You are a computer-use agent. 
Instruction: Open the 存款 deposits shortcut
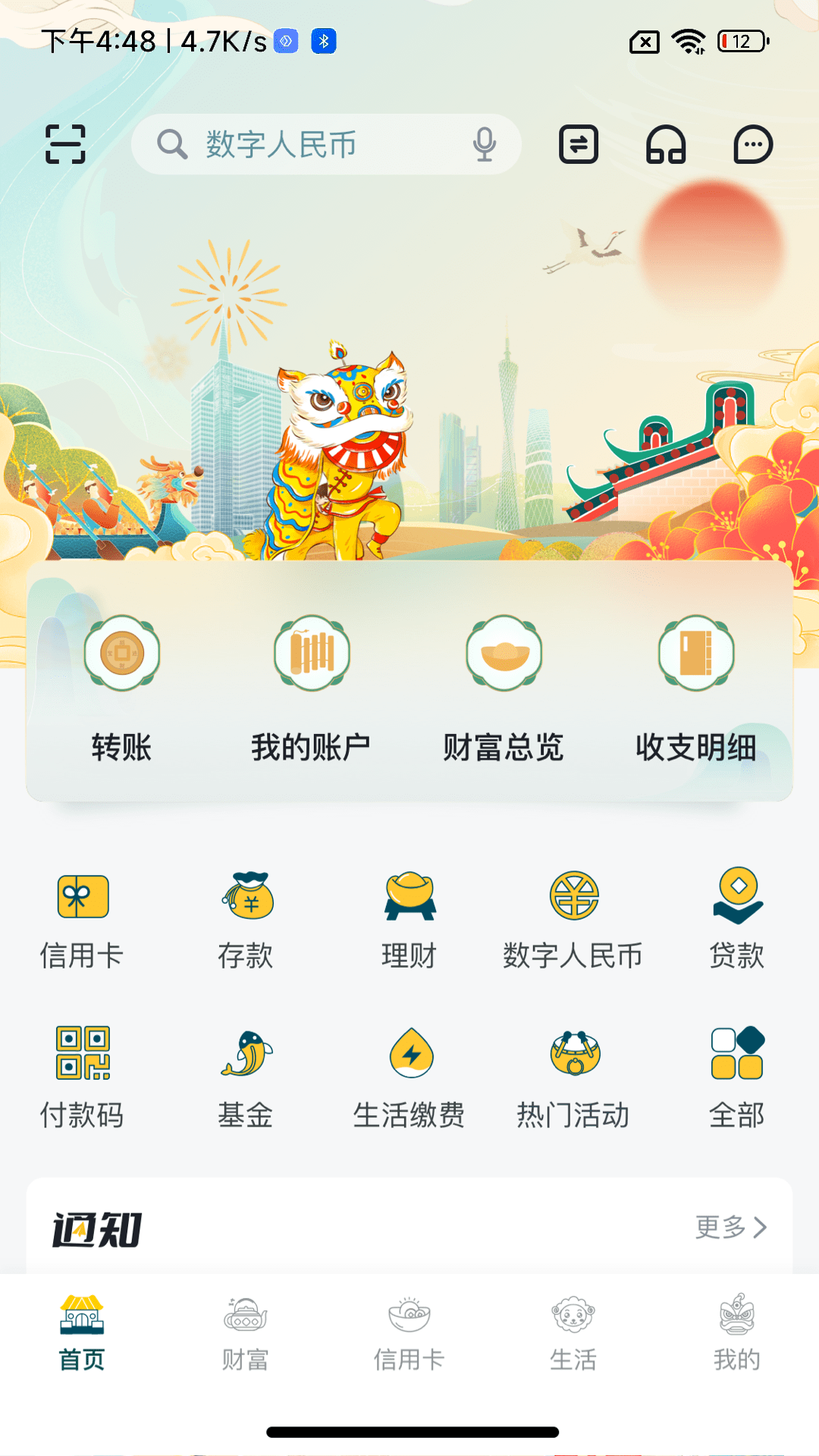coord(246,921)
